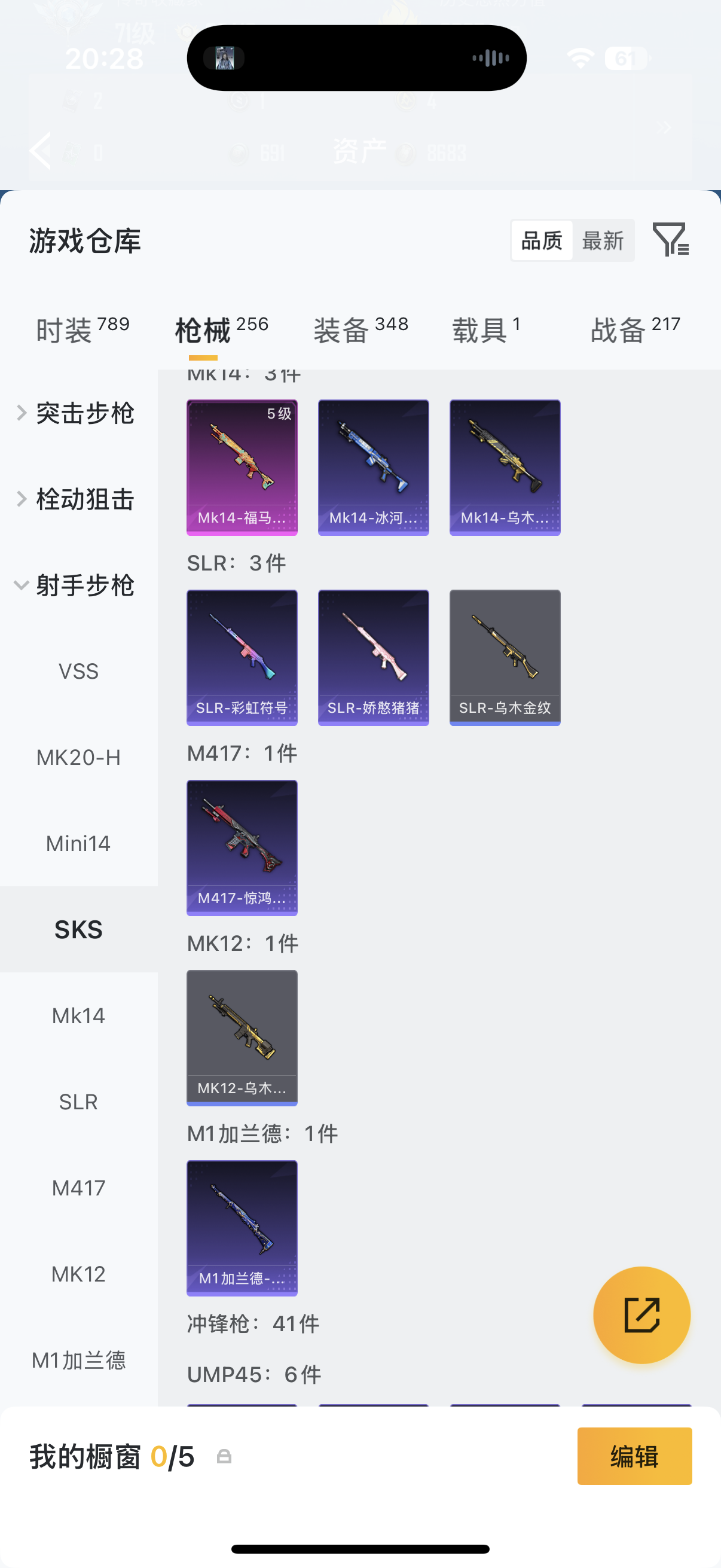This screenshot has width=721, height=1568.
Task: Check the M417-惊鸿 skin
Action: [x=242, y=847]
